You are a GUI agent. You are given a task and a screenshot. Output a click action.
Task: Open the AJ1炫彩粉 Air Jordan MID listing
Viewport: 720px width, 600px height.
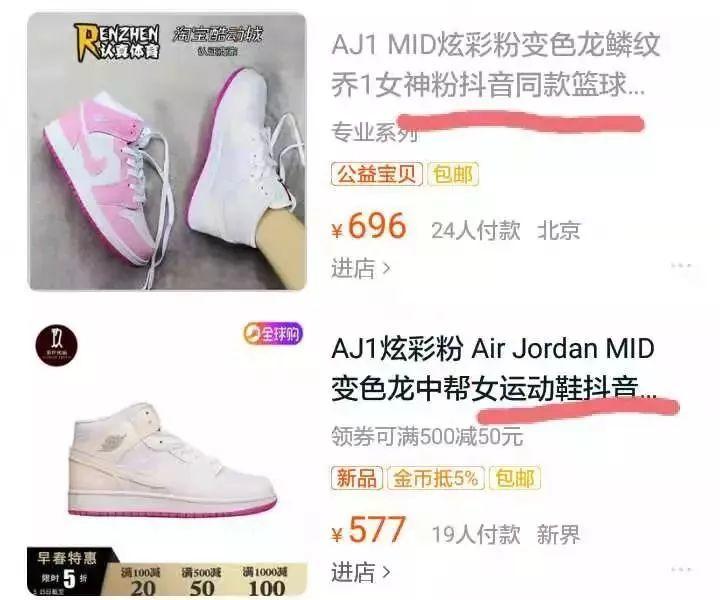tap(493, 368)
